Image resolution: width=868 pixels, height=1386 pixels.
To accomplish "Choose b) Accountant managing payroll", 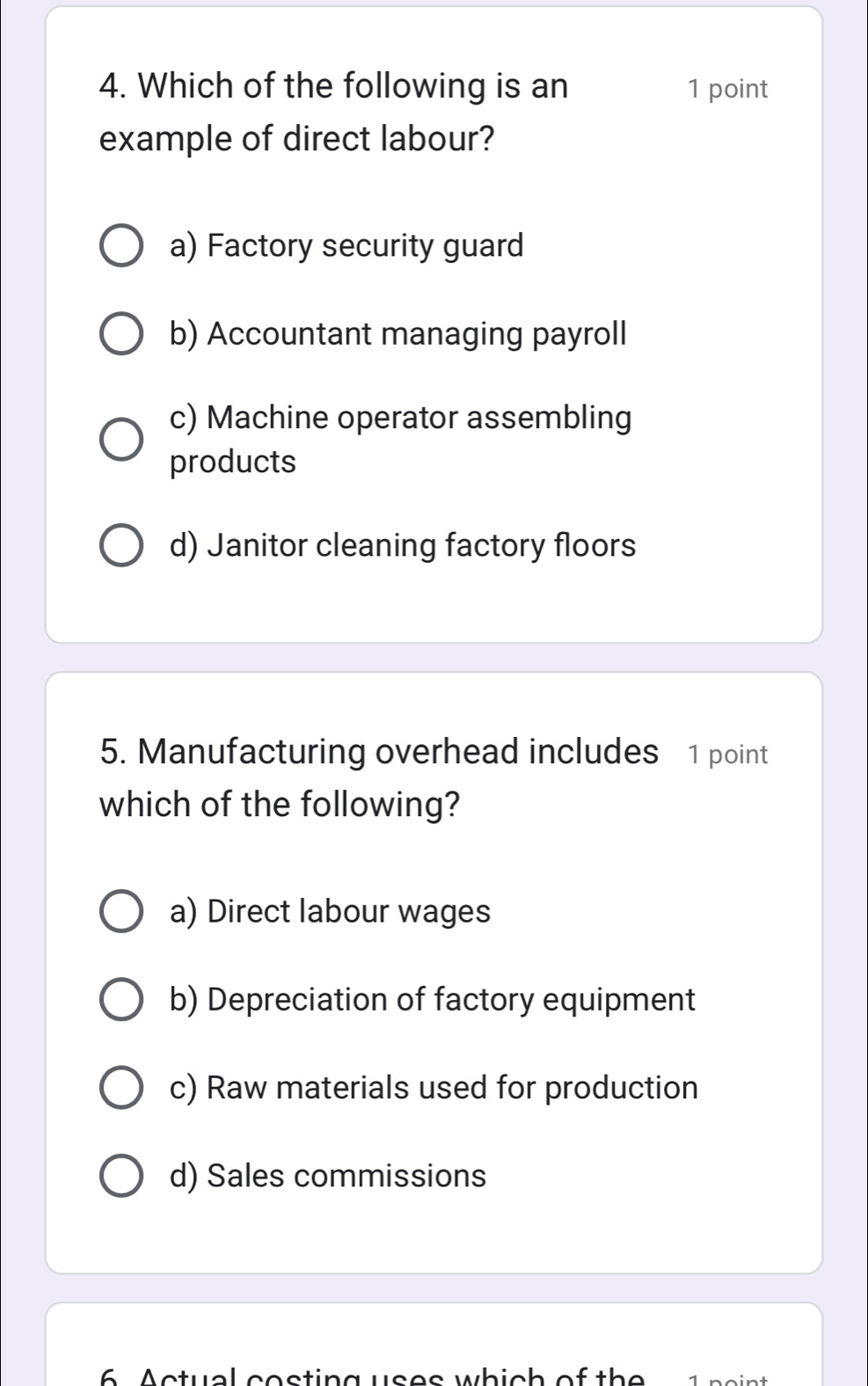I will pos(120,334).
